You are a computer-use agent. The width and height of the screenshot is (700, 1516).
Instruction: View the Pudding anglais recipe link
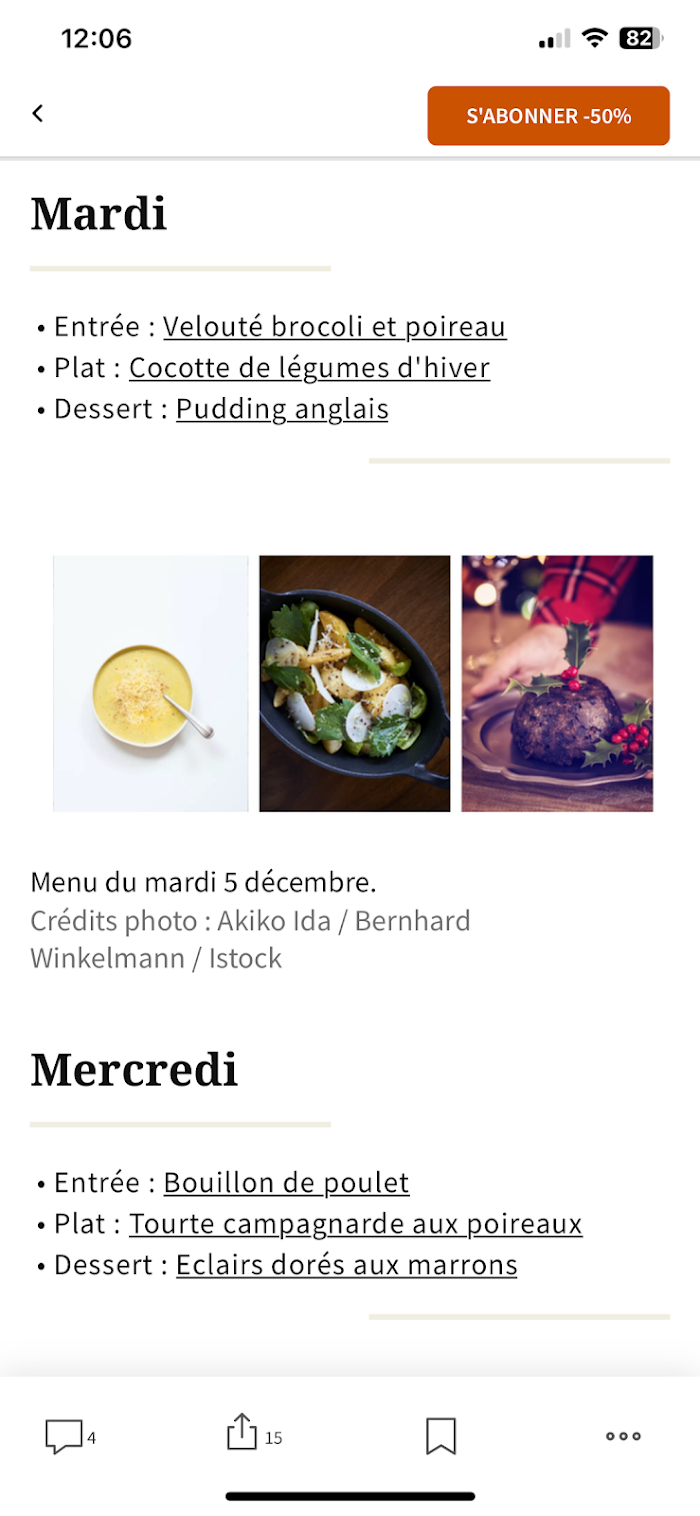click(x=282, y=409)
